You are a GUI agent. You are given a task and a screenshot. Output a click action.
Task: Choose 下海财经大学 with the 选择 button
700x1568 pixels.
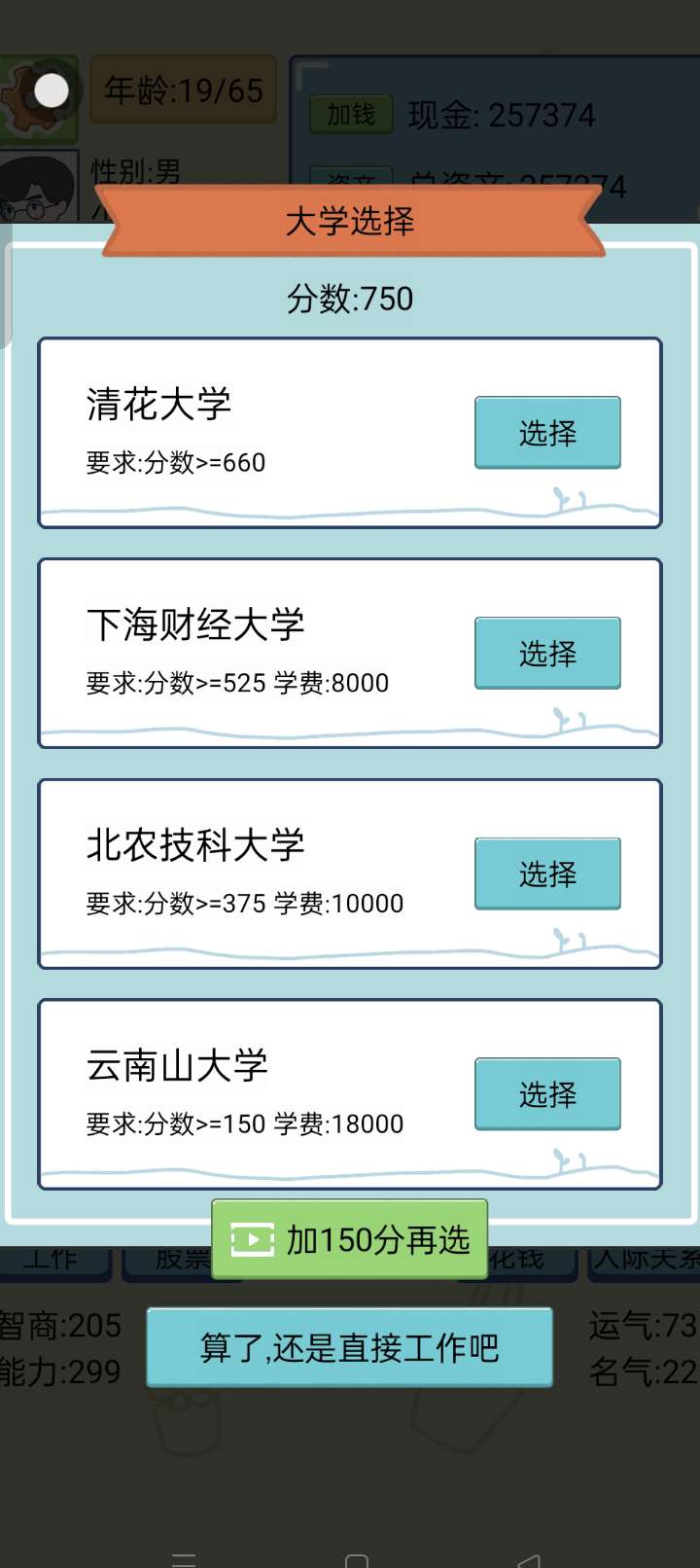[547, 653]
